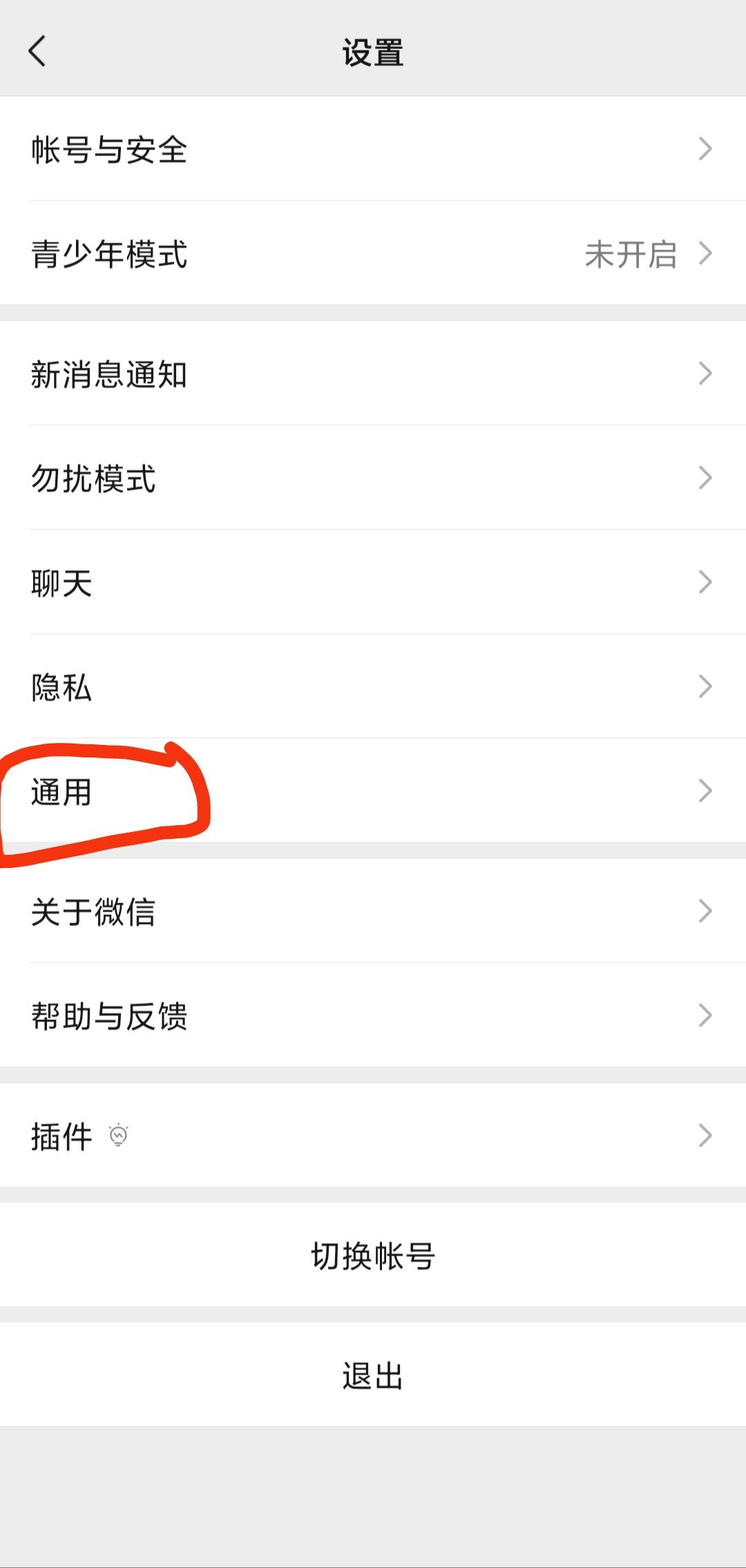Click the arrow icon beside 聊天
This screenshot has height=1568, width=746.
pos(704,583)
